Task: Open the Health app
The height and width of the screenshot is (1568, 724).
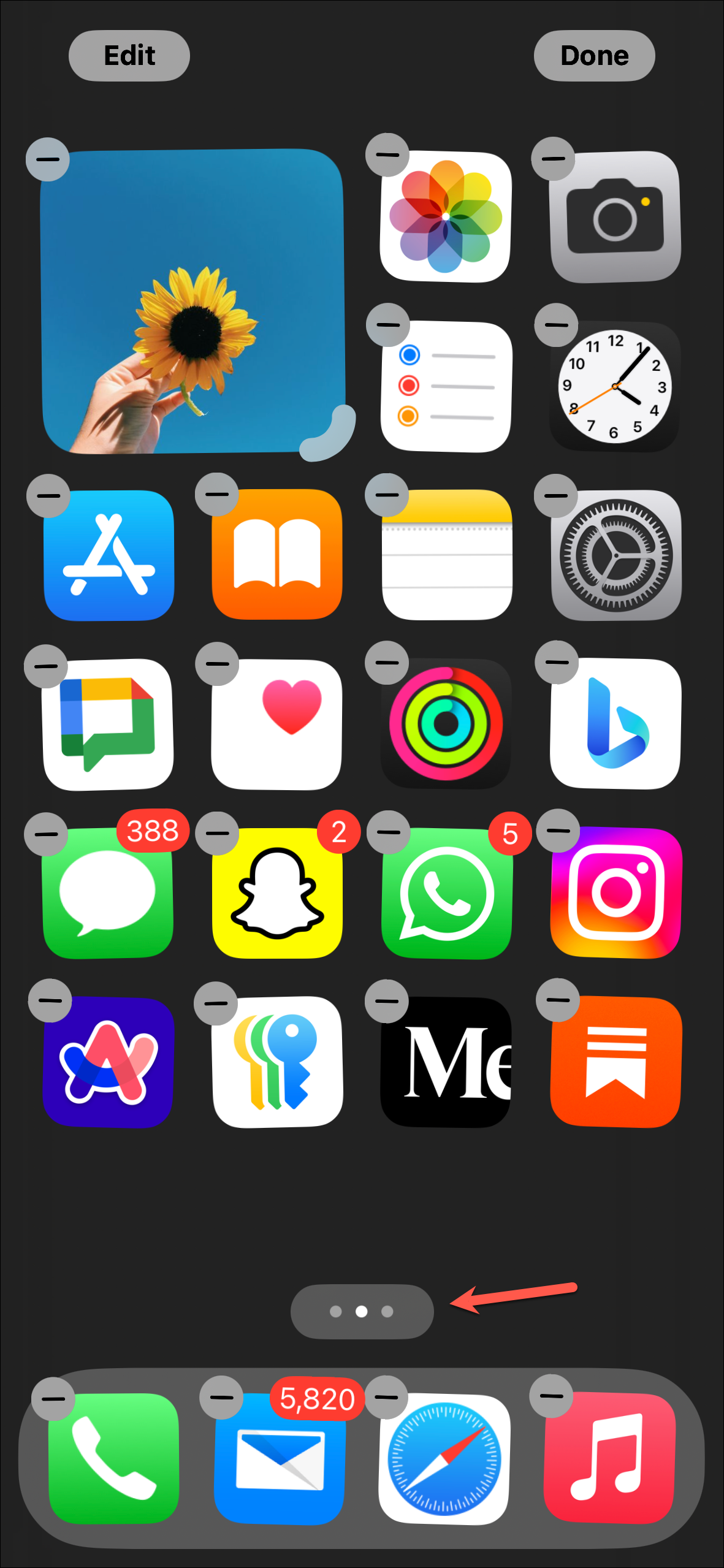Action: coord(277,725)
